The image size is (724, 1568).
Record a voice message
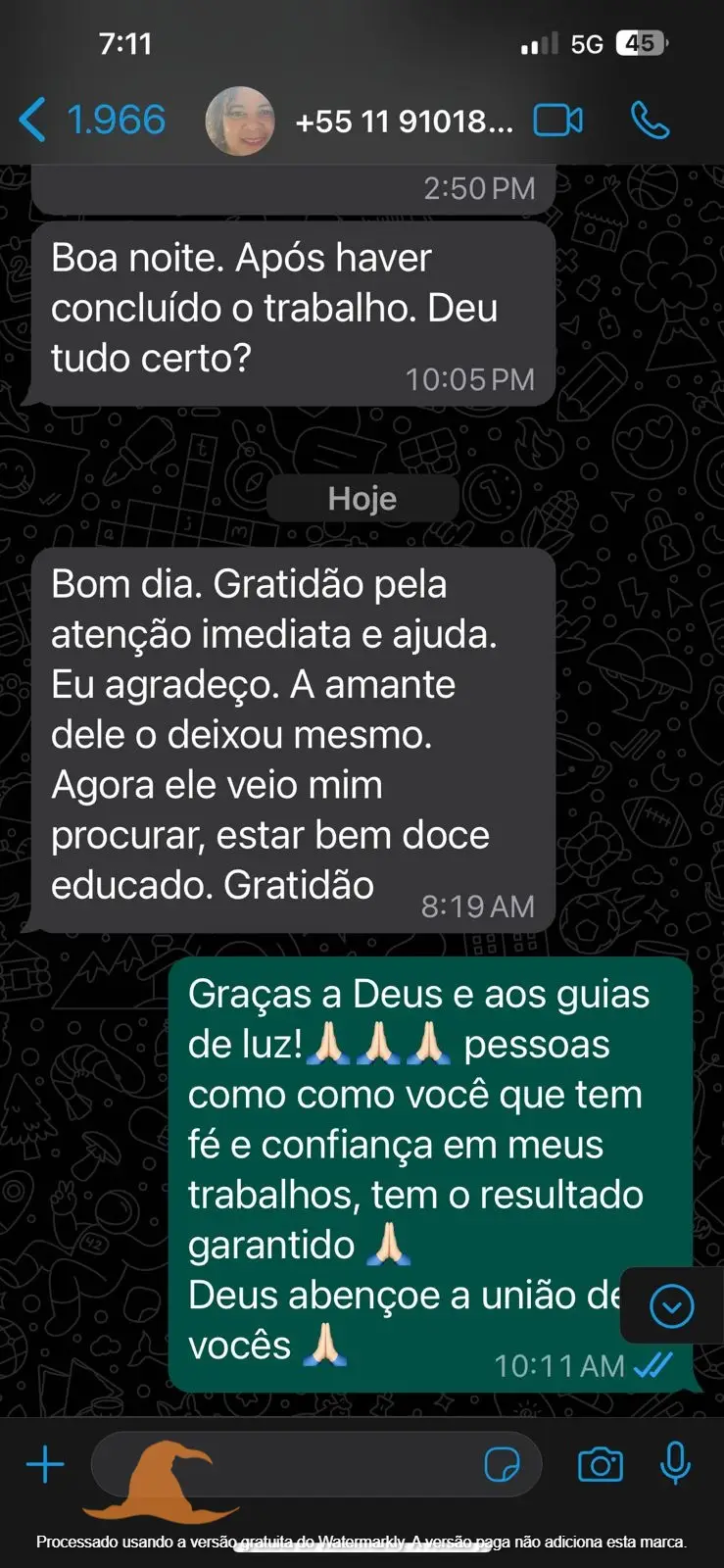(675, 1463)
